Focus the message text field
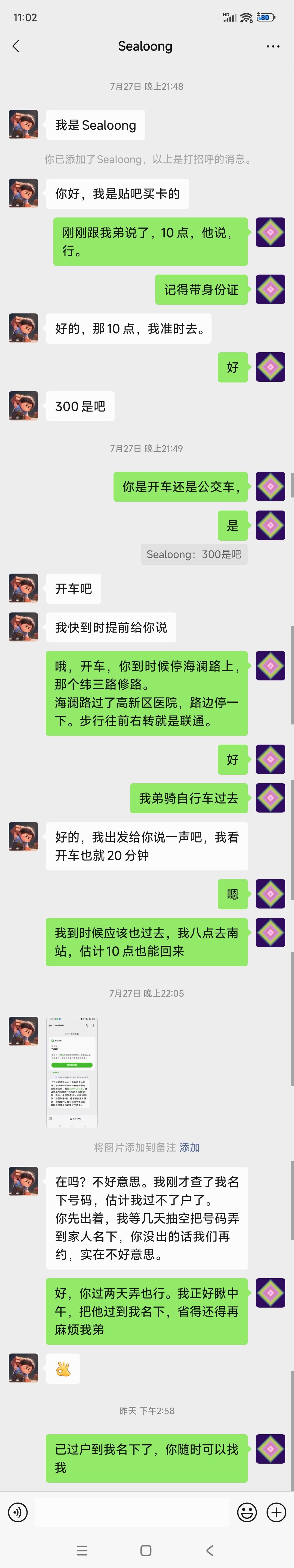Image resolution: width=294 pixels, height=1568 pixels. [x=132, y=1512]
